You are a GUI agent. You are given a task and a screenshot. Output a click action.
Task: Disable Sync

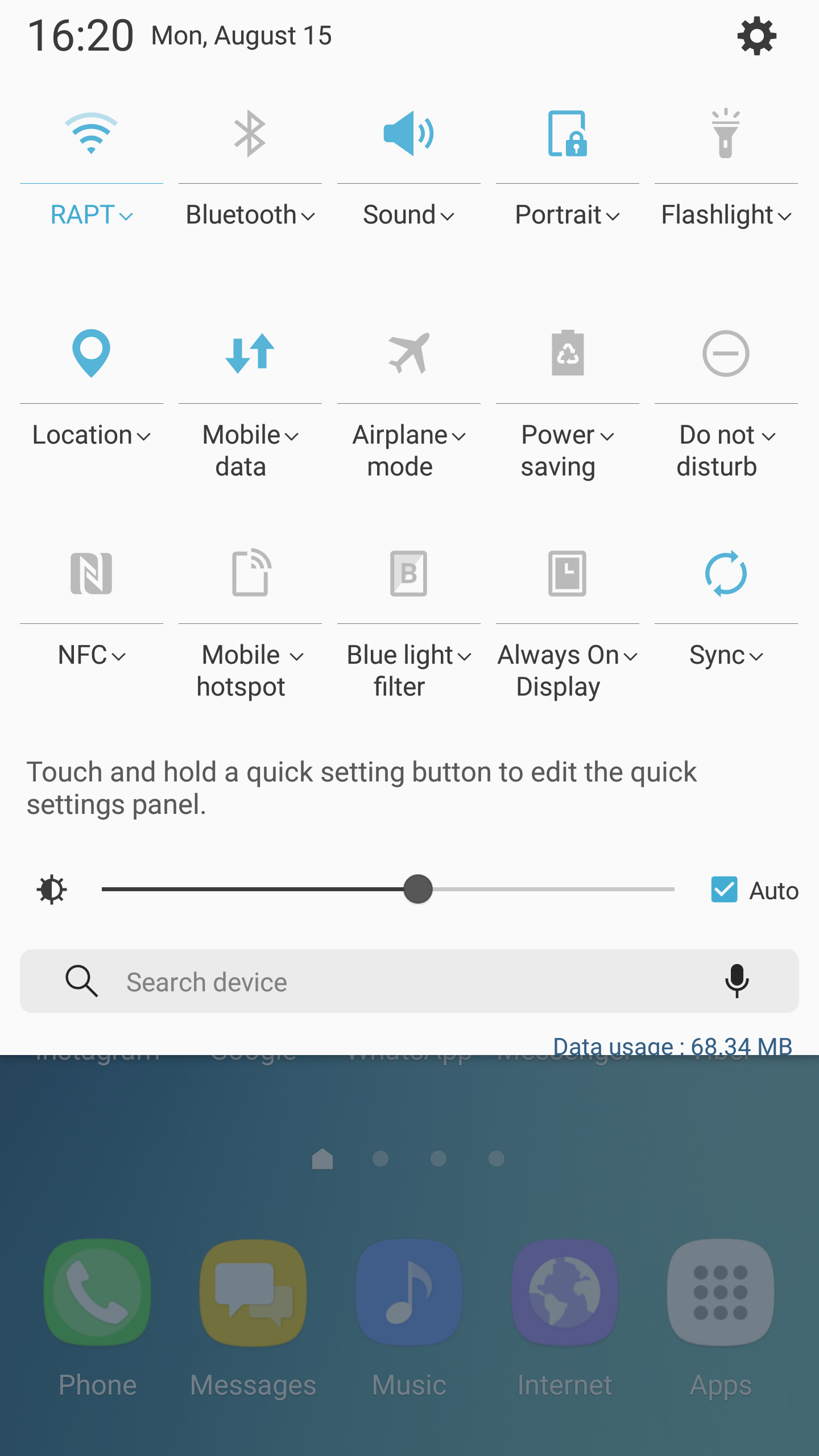[x=726, y=573]
